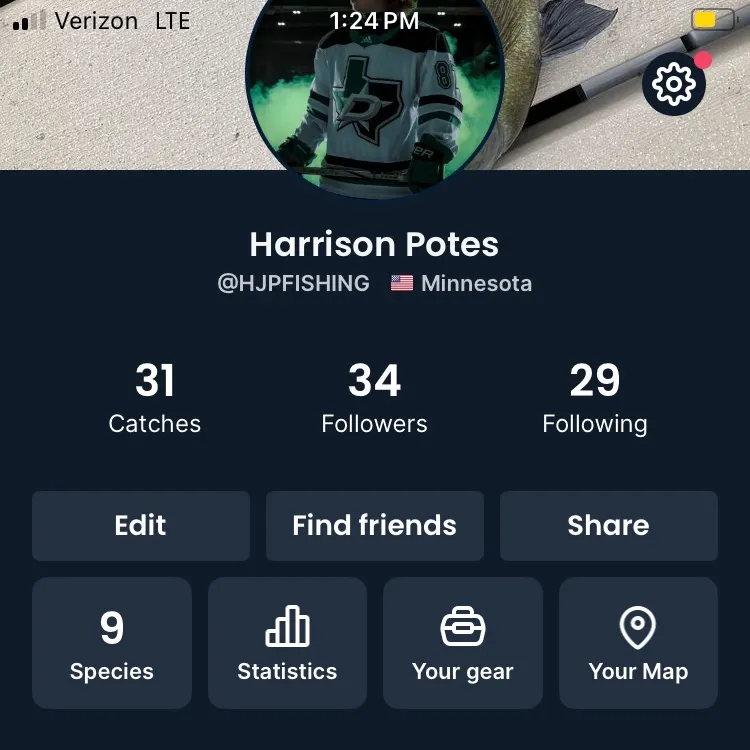Tap the Edit profile button

[141, 525]
